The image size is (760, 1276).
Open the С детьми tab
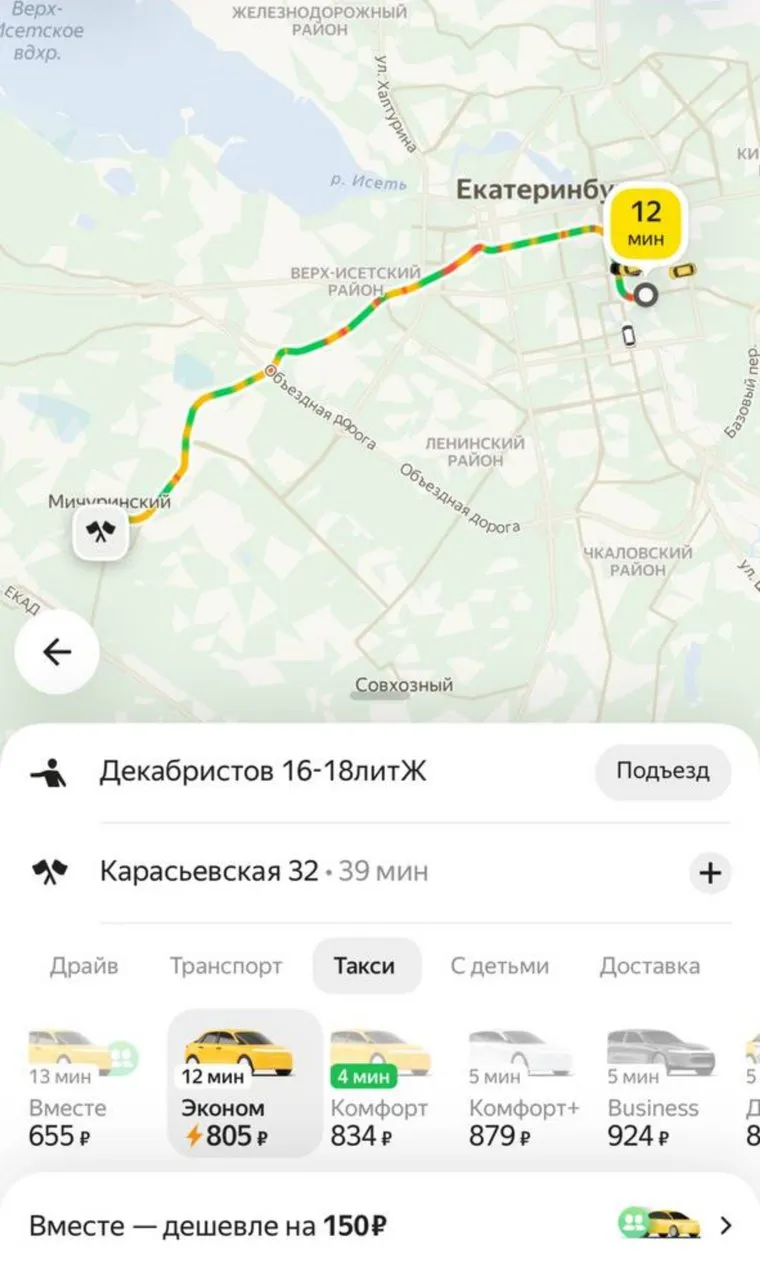[499, 966]
